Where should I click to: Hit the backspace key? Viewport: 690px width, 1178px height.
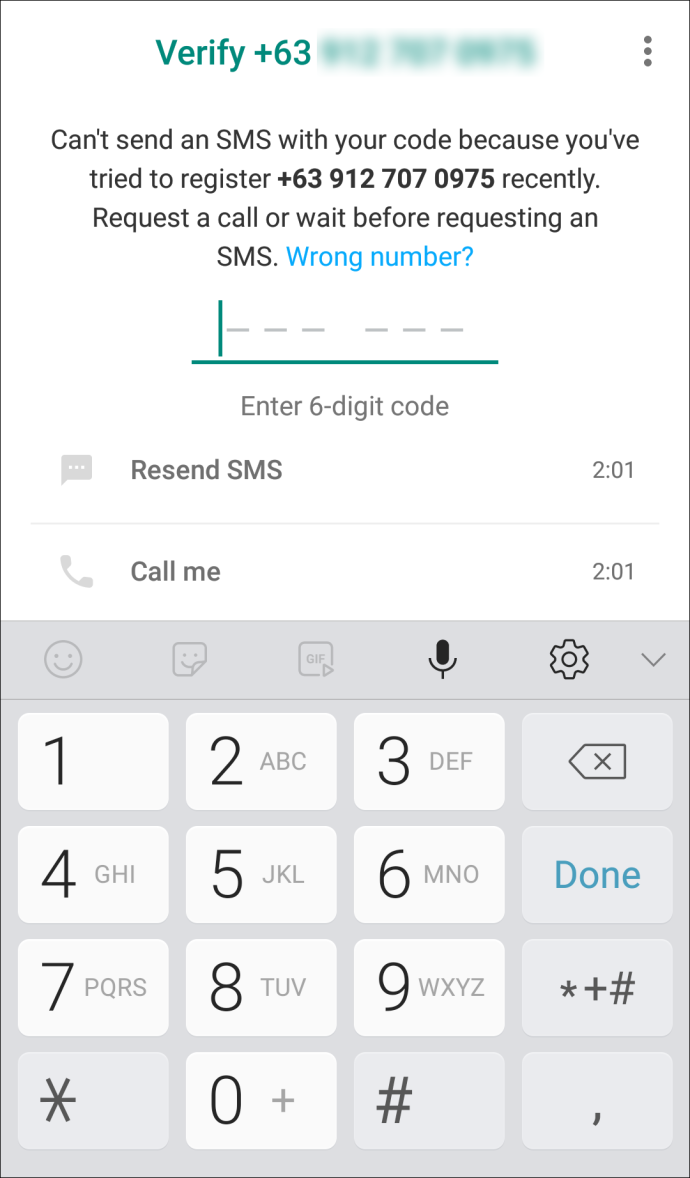pyautogui.click(x=597, y=762)
